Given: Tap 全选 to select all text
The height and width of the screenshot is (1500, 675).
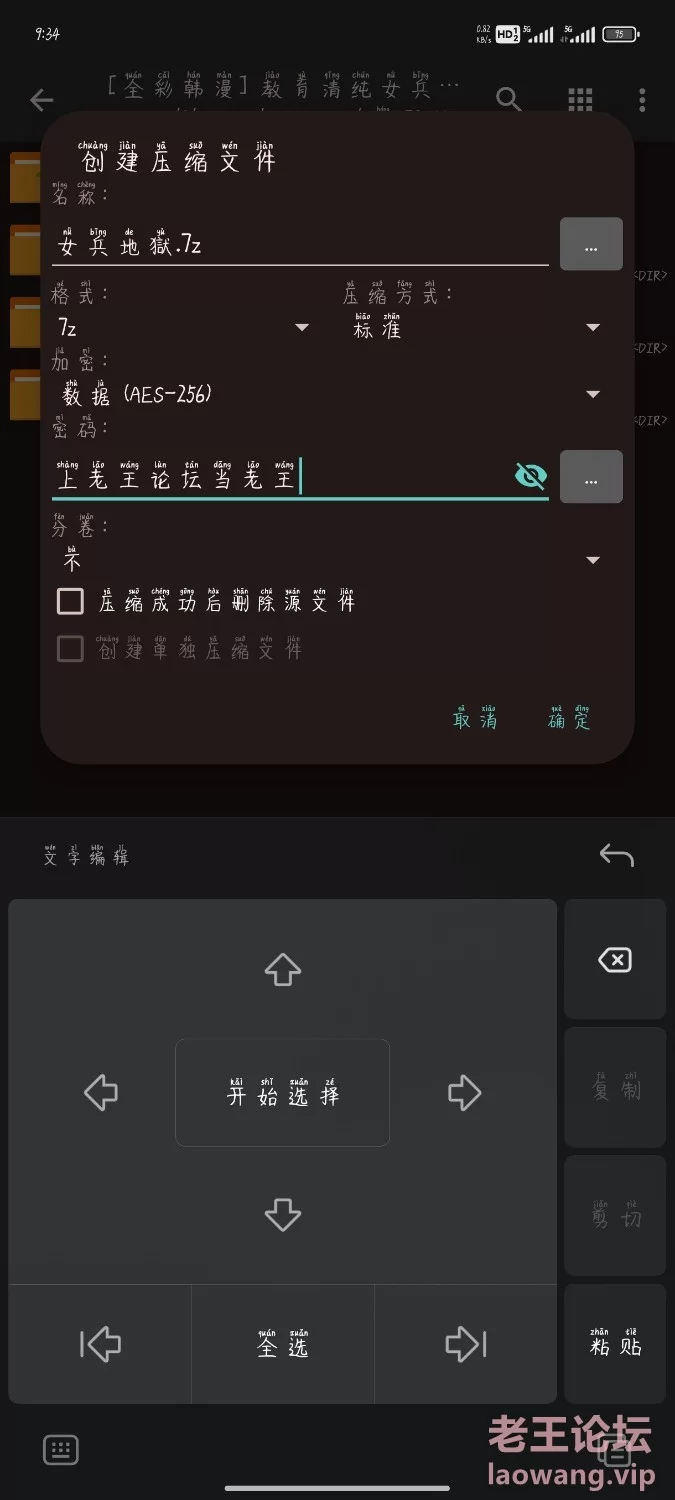Looking at the screenshot, I should pyautogui.click(x=282, y=1344).
